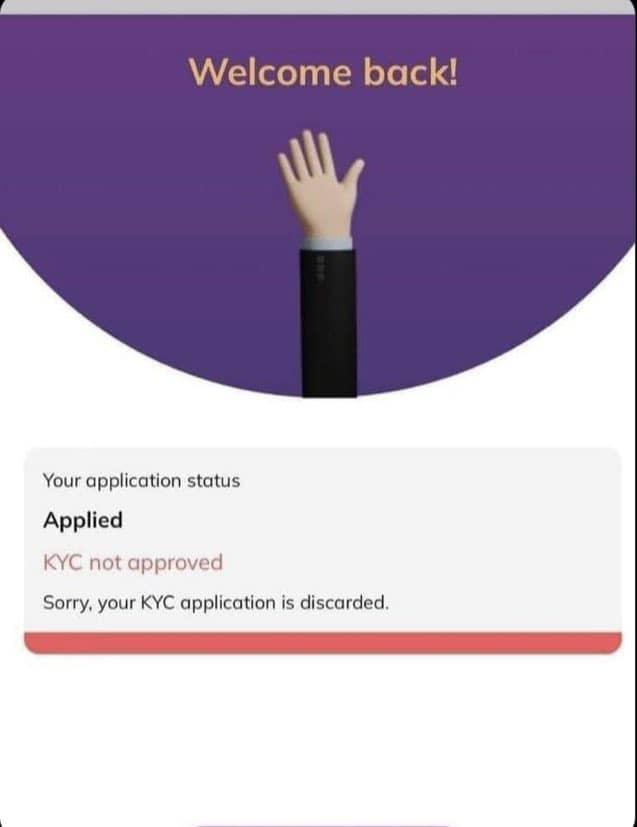Open the KYC application status card
This screenshot has width=637, height=827.
[322, 545]
